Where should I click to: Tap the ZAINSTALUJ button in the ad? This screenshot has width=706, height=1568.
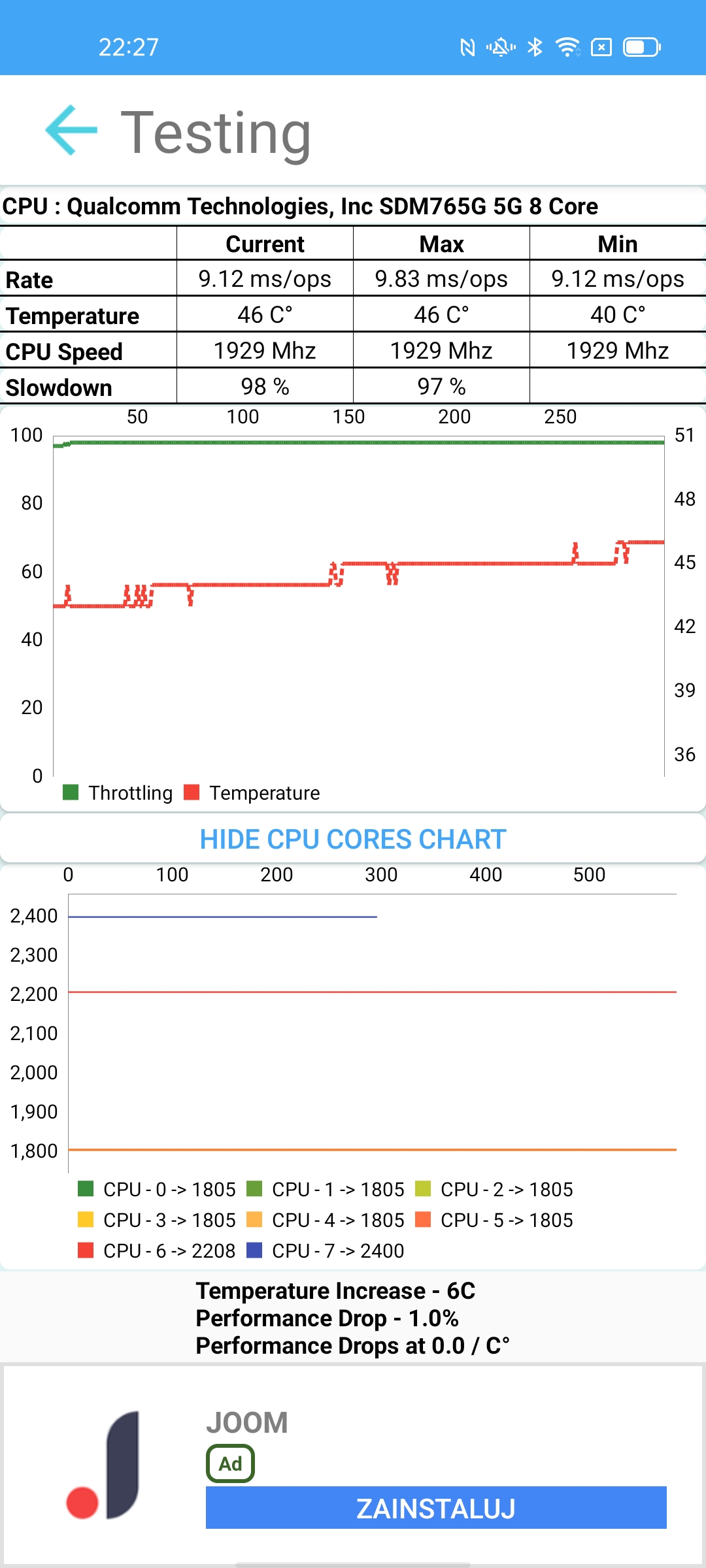(x=436, y=1508)
